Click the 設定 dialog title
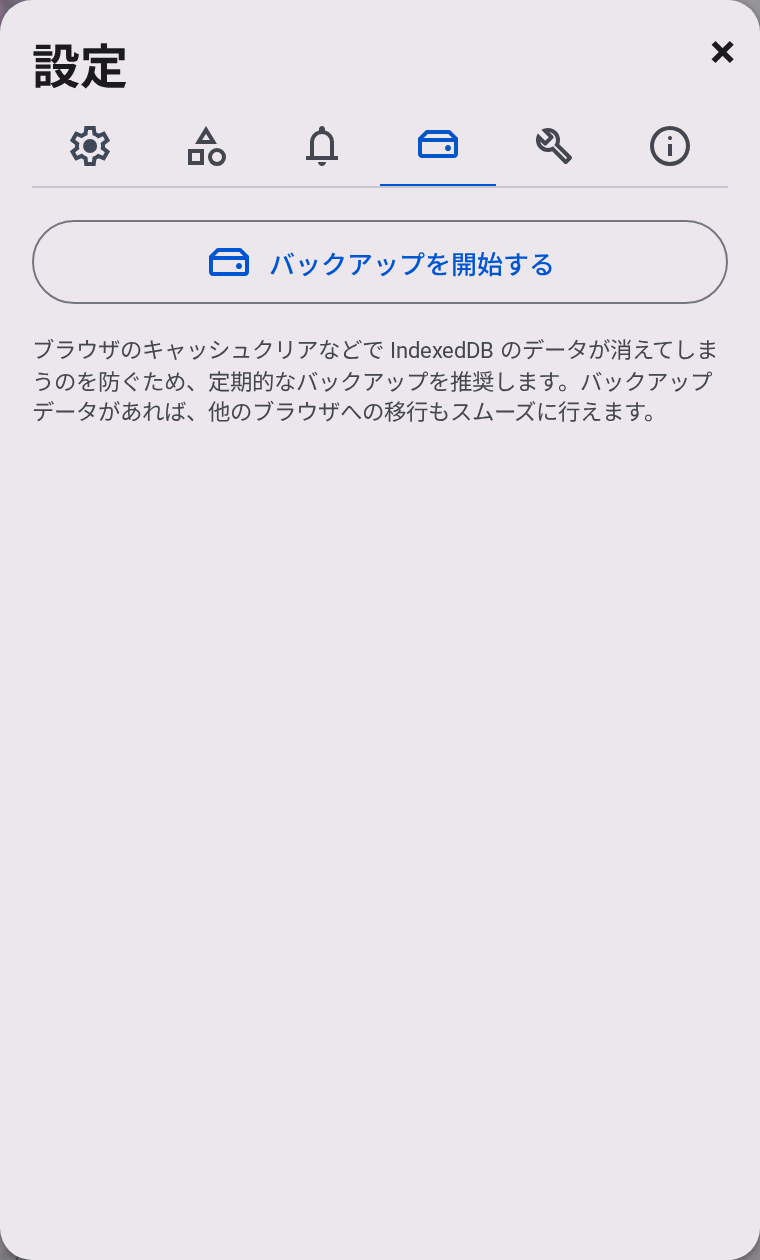The width and height of the screenshot is (760, 1260). pos(80,64)
